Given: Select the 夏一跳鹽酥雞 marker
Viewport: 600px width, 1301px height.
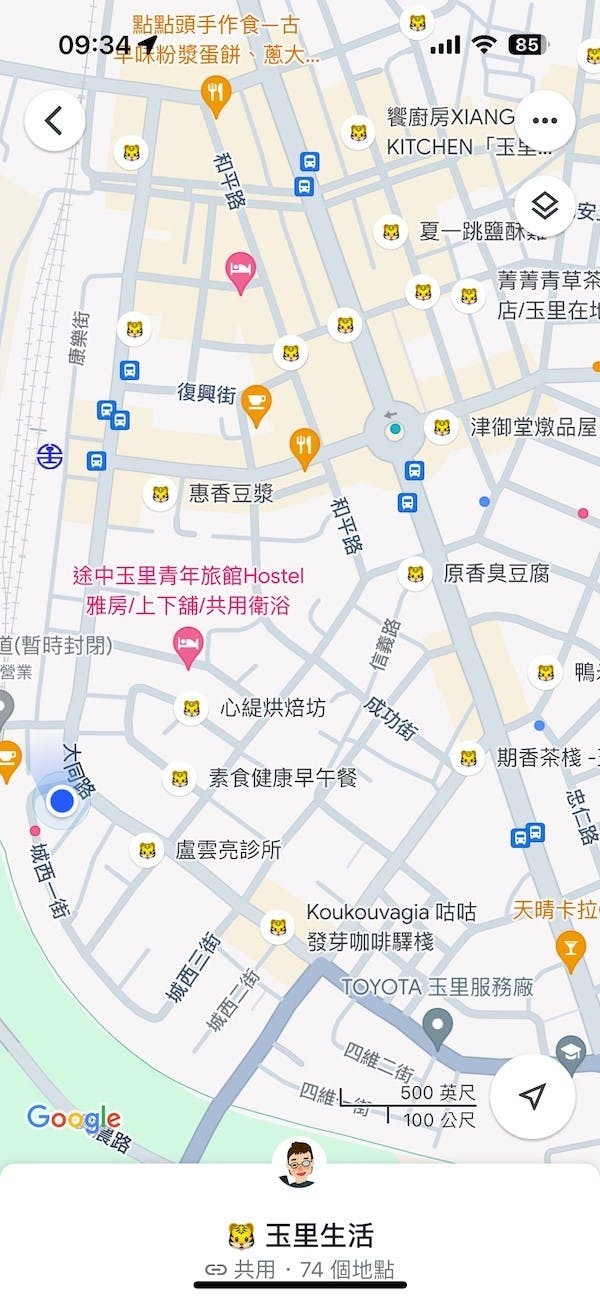Looking at the screenshot, I should pyautogui.click(x=391, y=232).
